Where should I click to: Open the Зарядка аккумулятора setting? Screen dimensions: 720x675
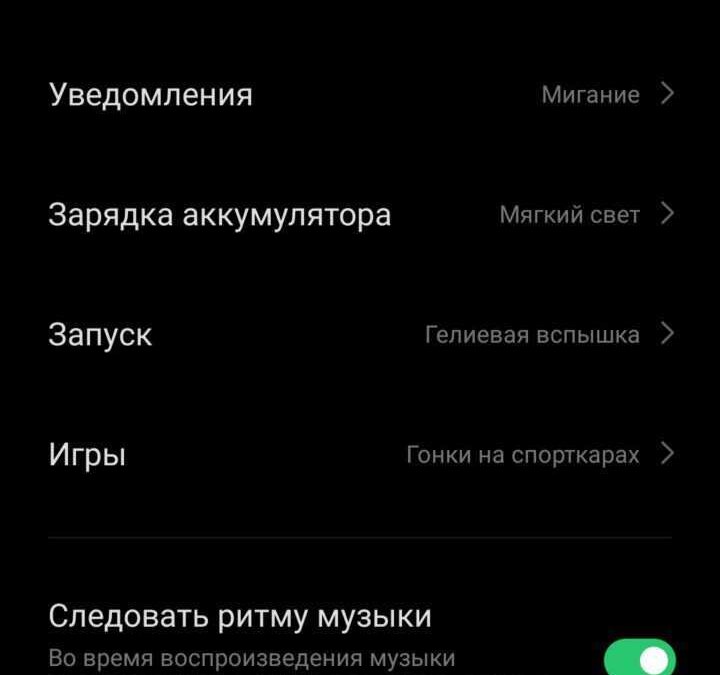[360, 215]
